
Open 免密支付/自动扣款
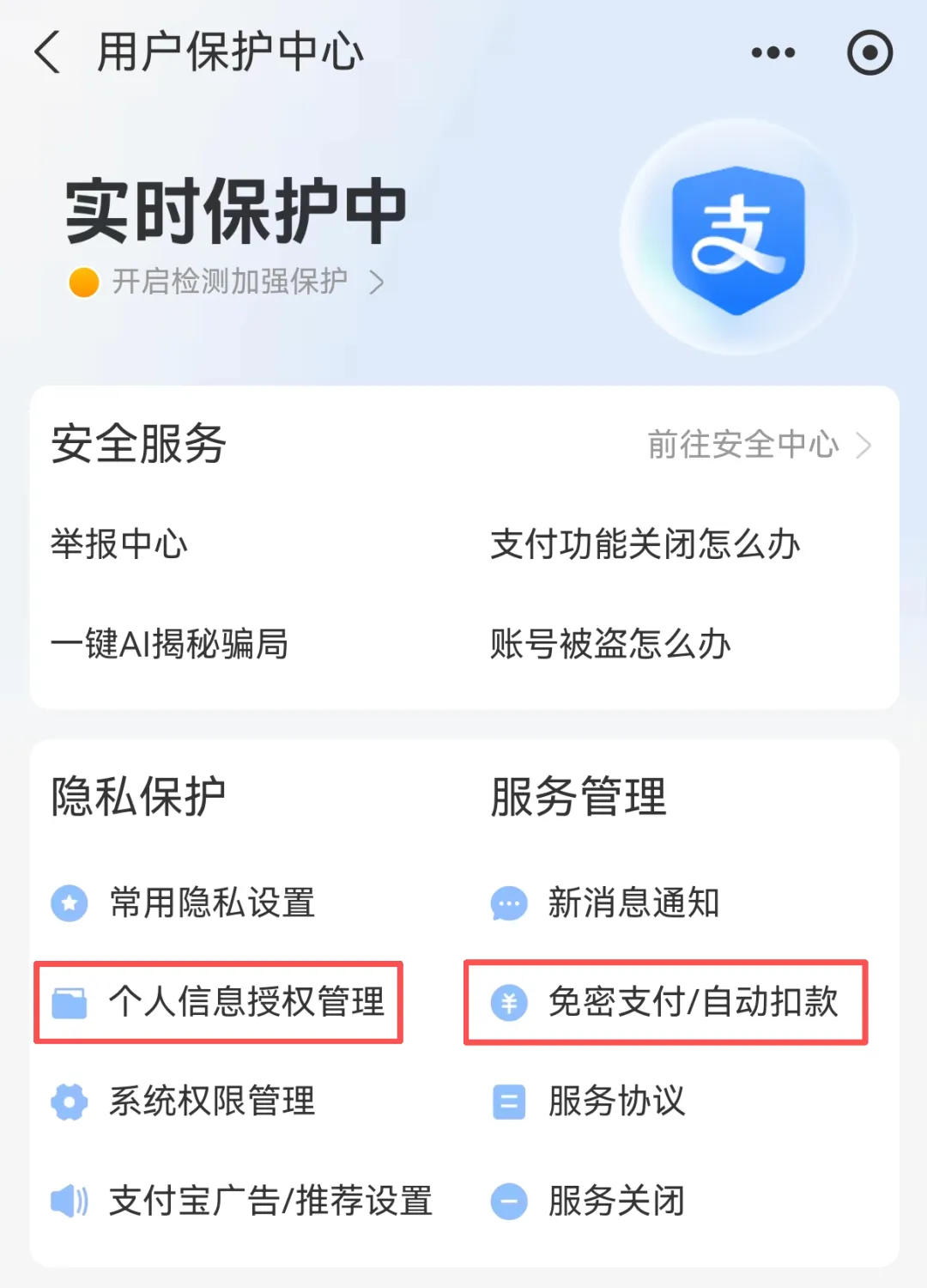click(692, 1002)
